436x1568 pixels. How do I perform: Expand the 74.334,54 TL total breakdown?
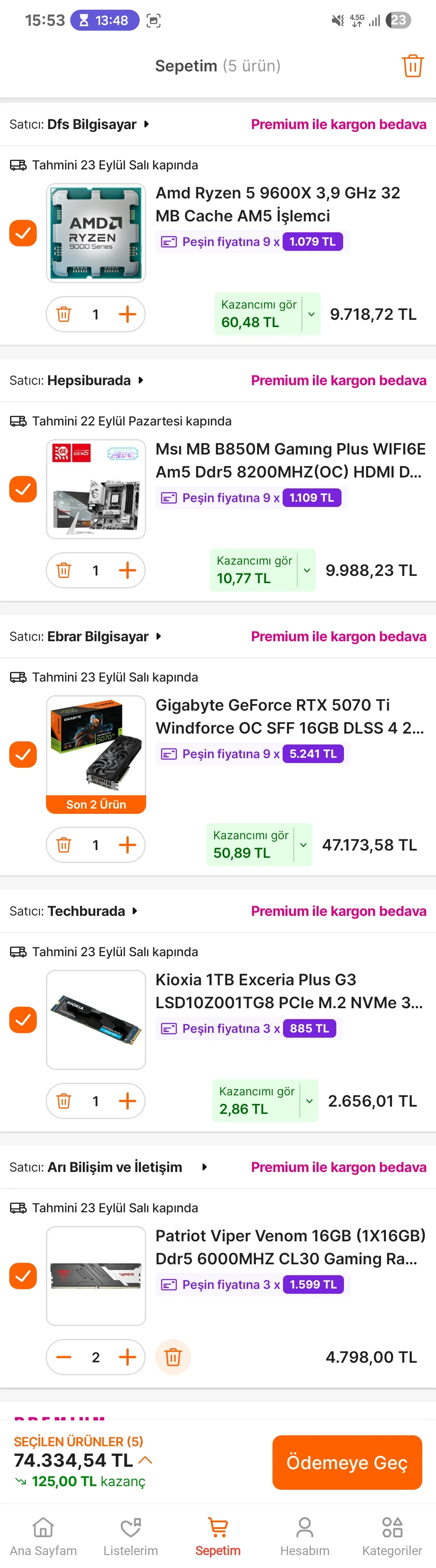(146, 1460)
